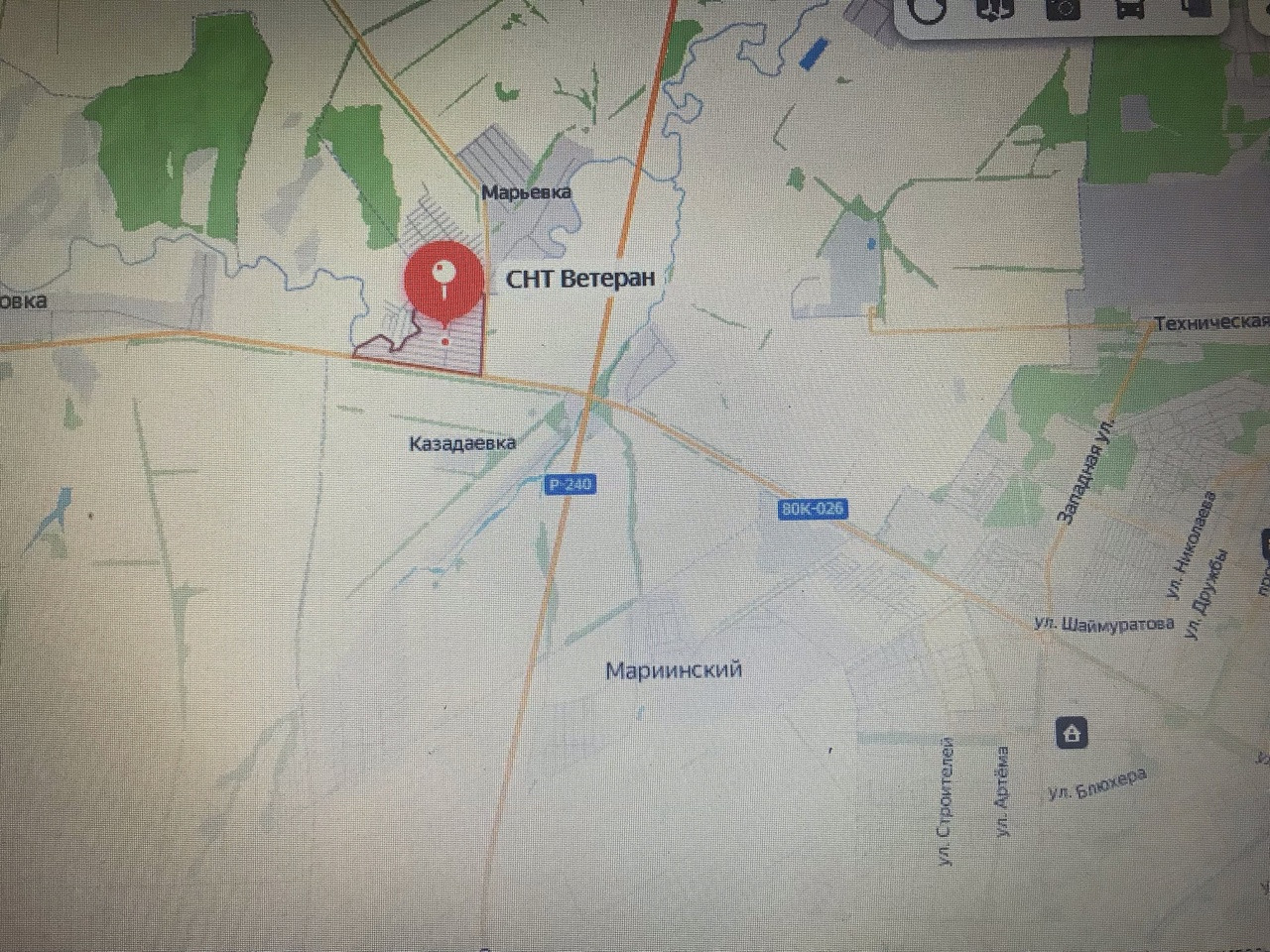Open the route builder icon
Image resolution: width=1270 pixels, height=952 pixels.
pos(995,9)
